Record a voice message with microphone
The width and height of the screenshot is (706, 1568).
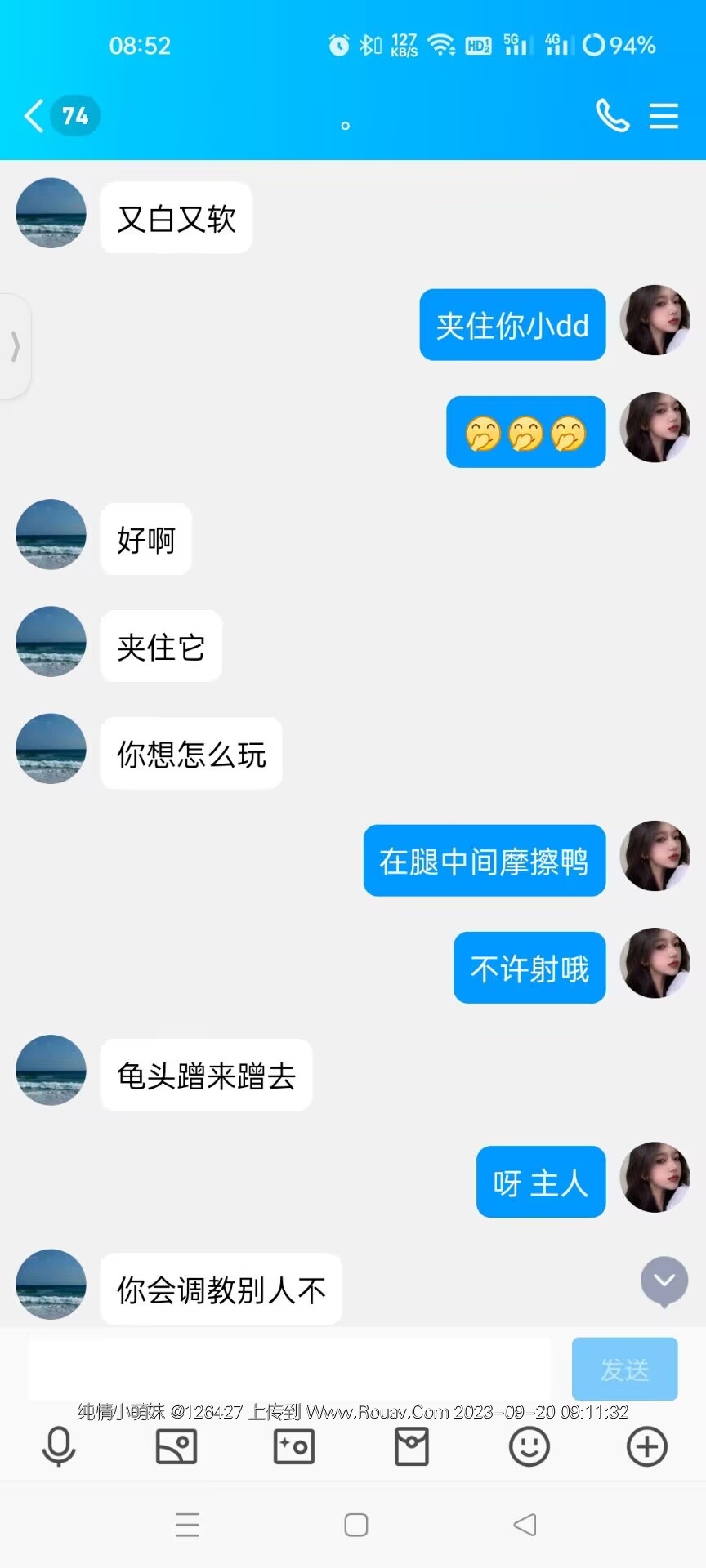coord(59,1446)
